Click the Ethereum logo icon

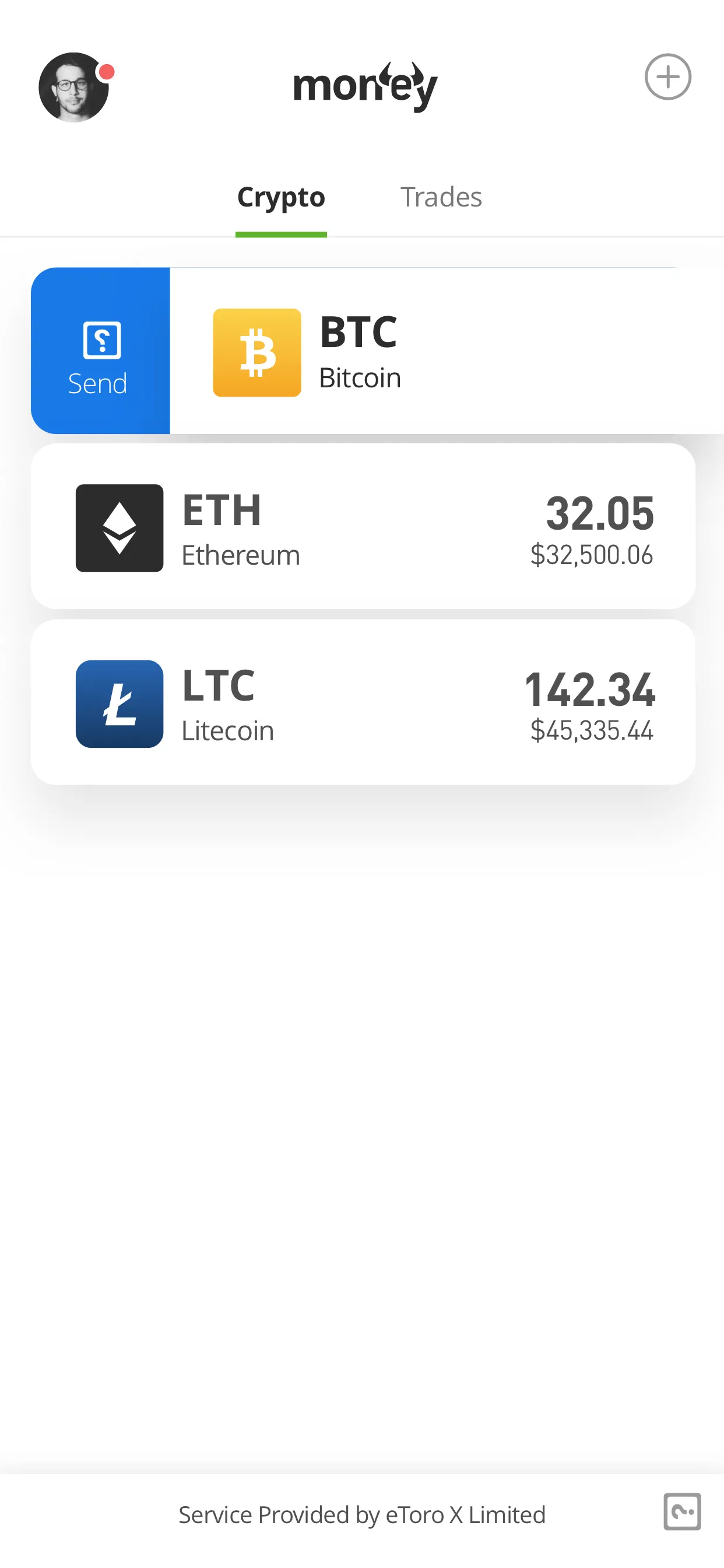[x=120, y=528]
